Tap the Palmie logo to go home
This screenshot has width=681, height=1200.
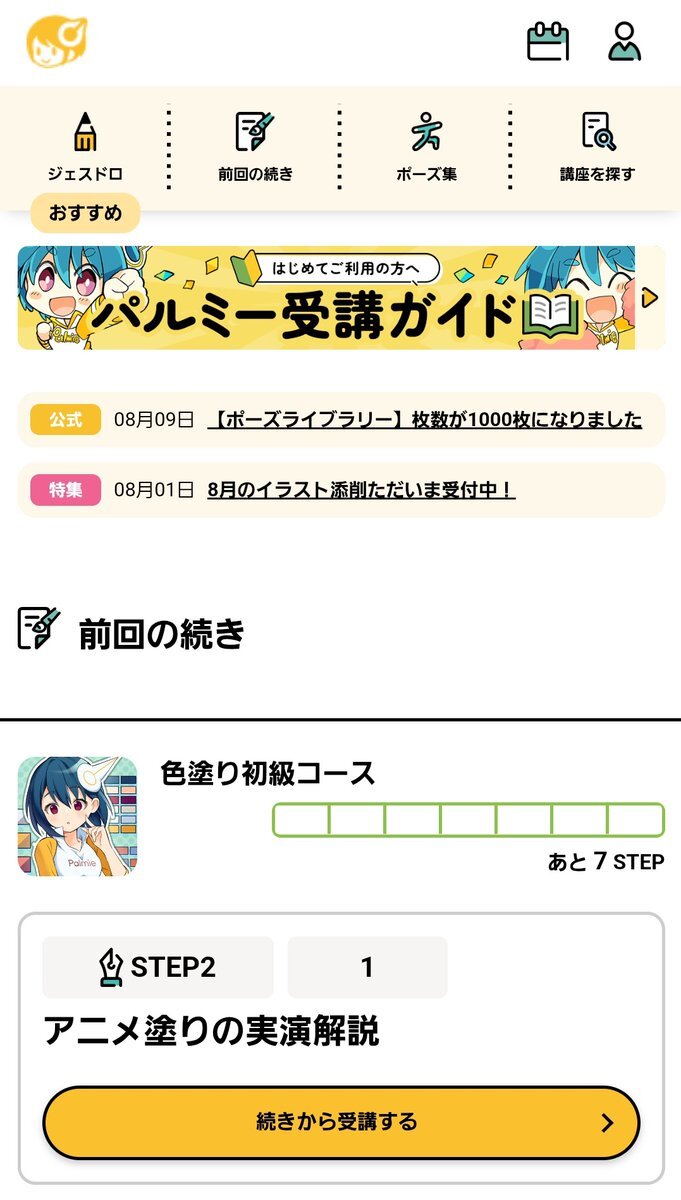(55, 42)
